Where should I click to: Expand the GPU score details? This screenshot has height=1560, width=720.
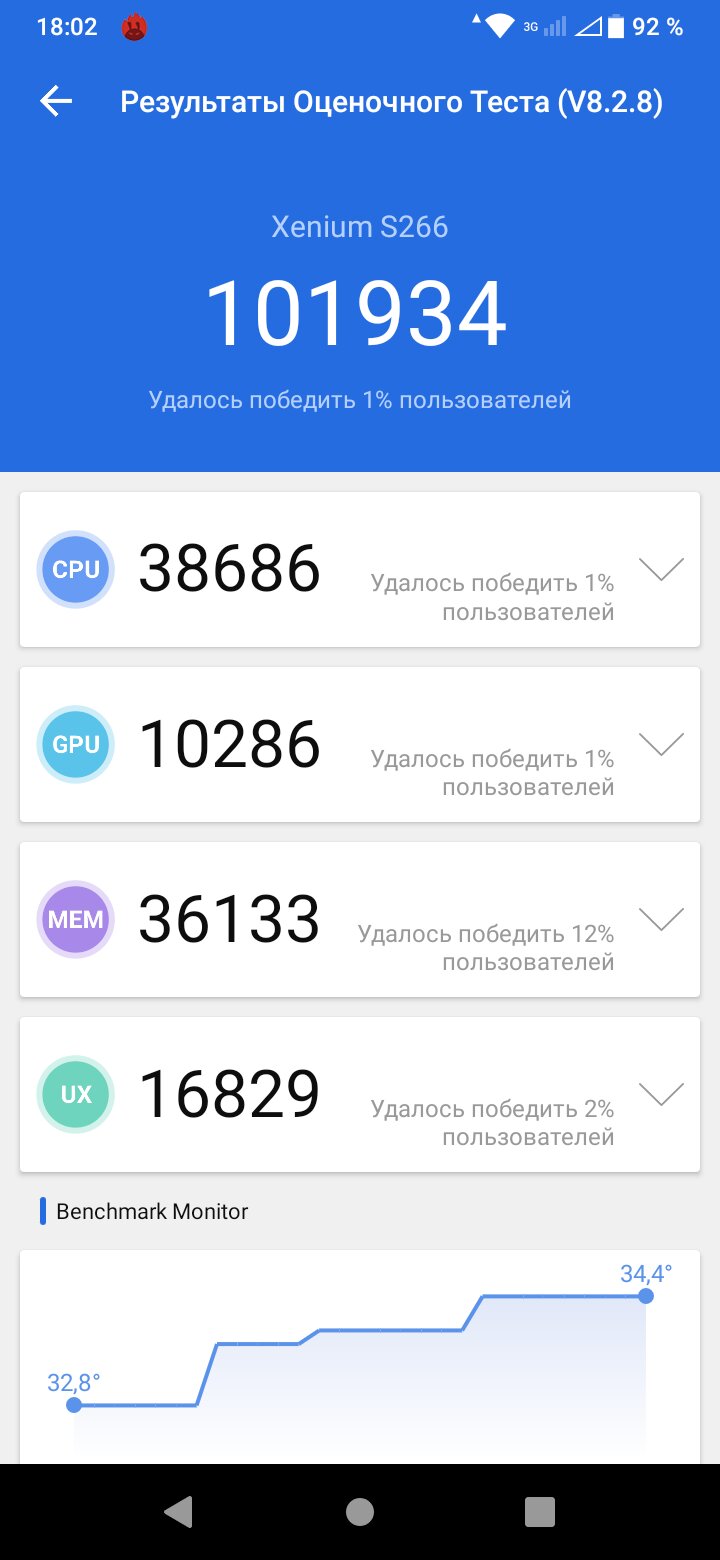661,744
